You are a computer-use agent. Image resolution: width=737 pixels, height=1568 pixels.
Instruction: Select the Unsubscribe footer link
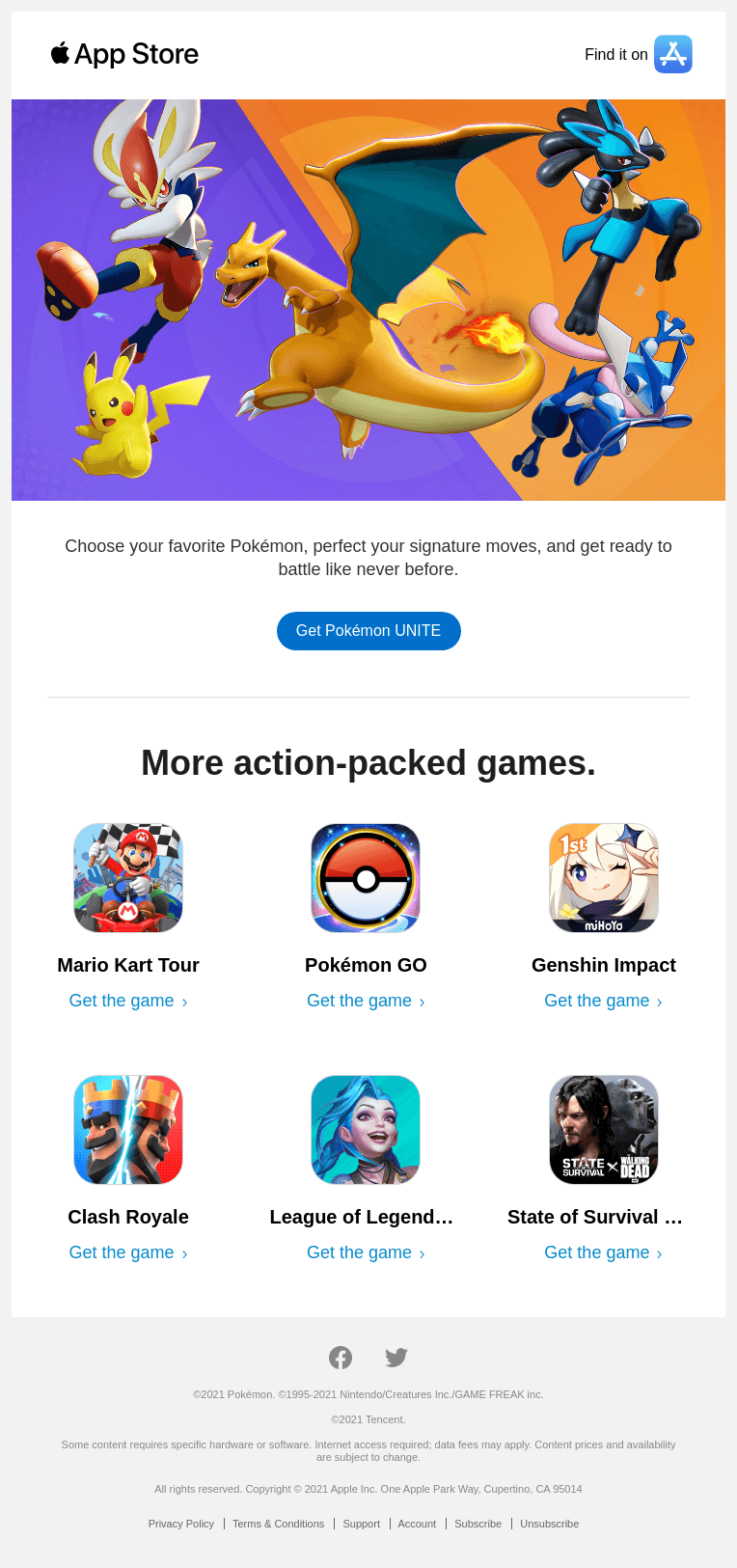click(x=550, y=1524)
